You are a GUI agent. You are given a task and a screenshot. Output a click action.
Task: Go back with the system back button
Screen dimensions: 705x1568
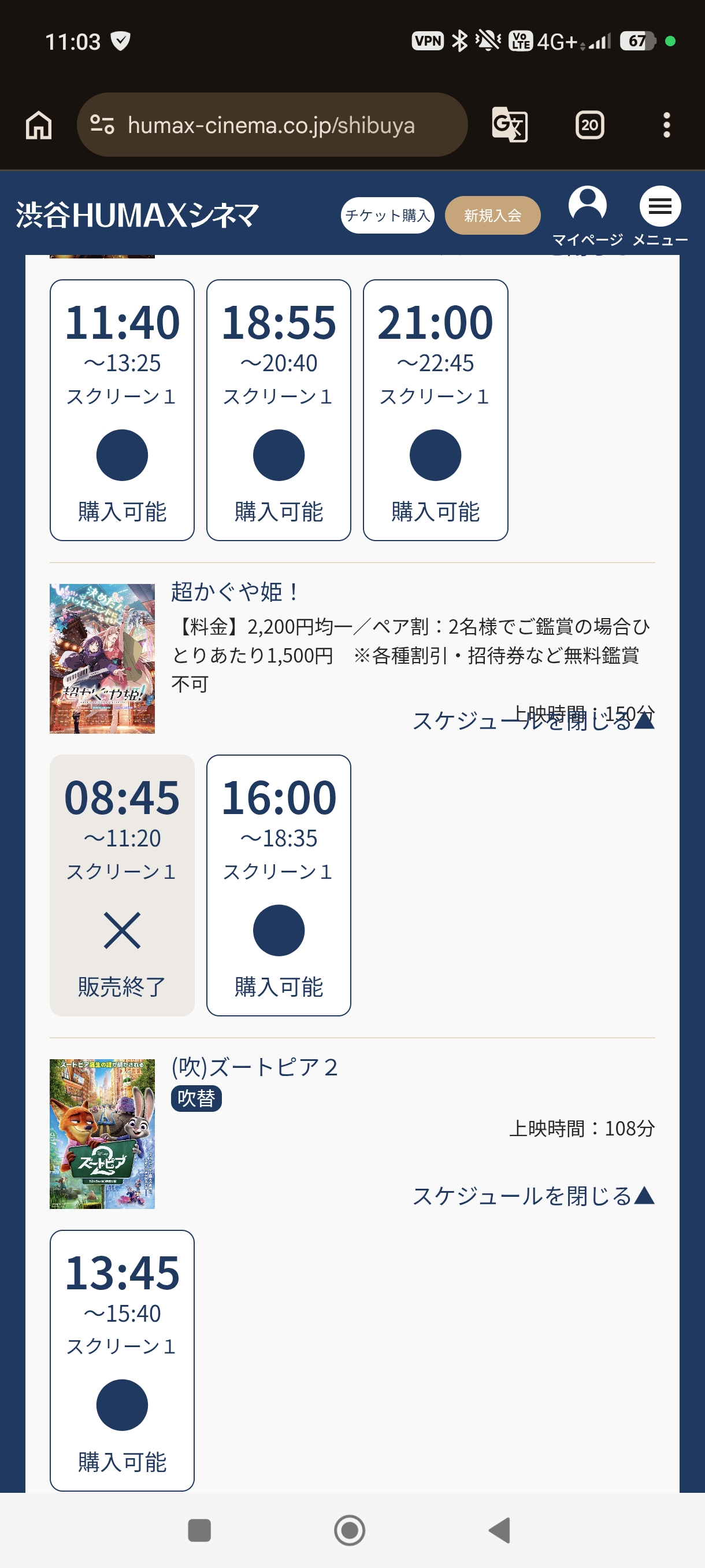500,1530
